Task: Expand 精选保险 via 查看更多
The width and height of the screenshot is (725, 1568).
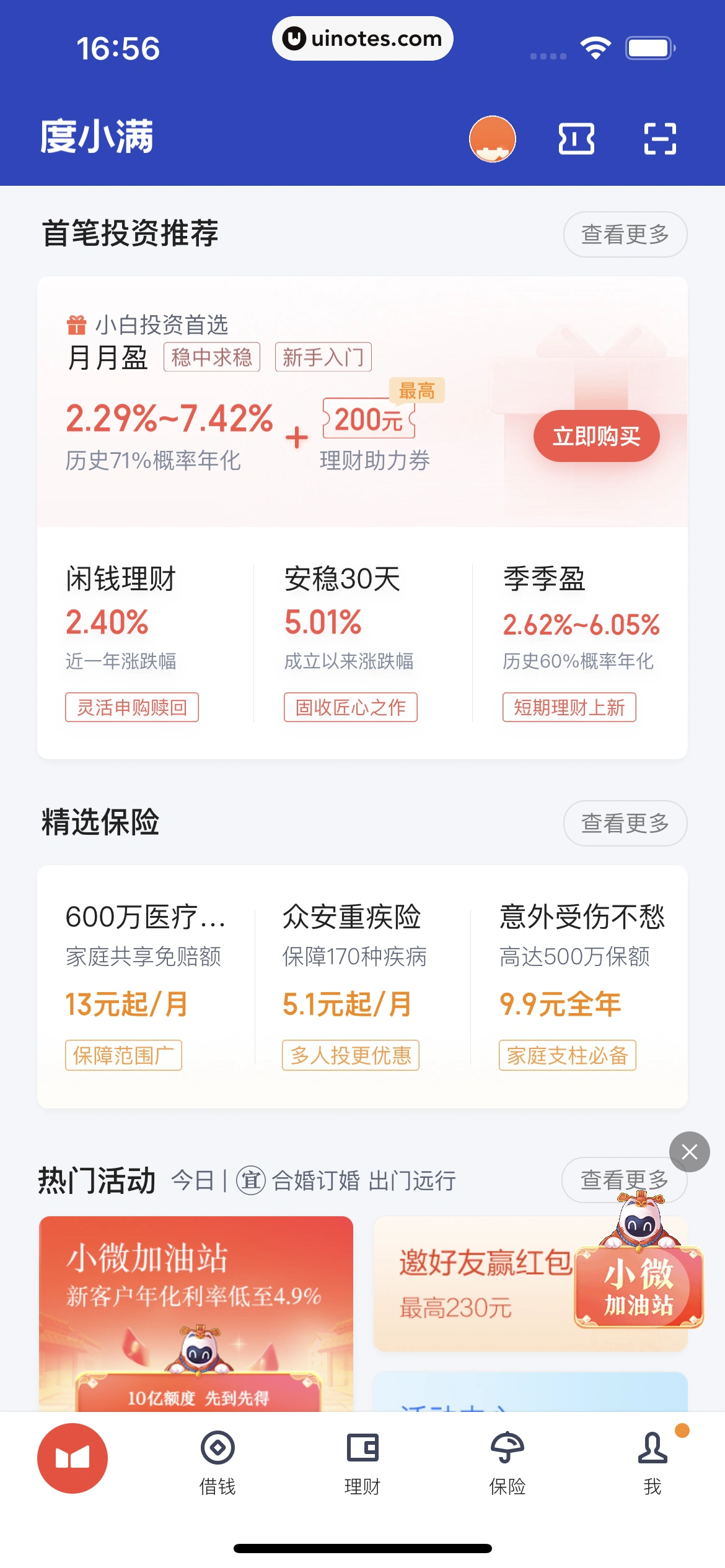Action: (625, 824)
